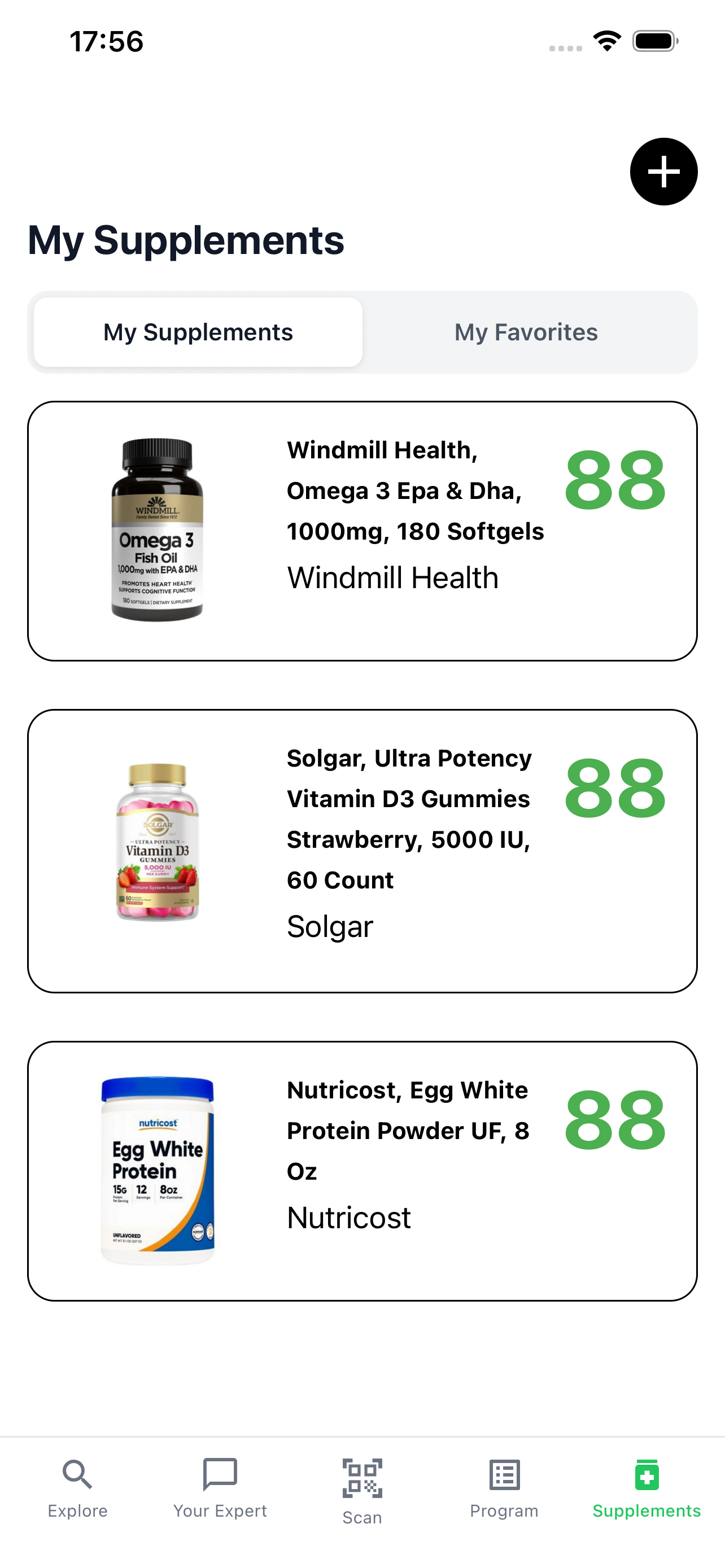Tap the plus icon to add a supplement
Image resolution: width=725 pixels, height=1568 pixels.
(663, 172)
